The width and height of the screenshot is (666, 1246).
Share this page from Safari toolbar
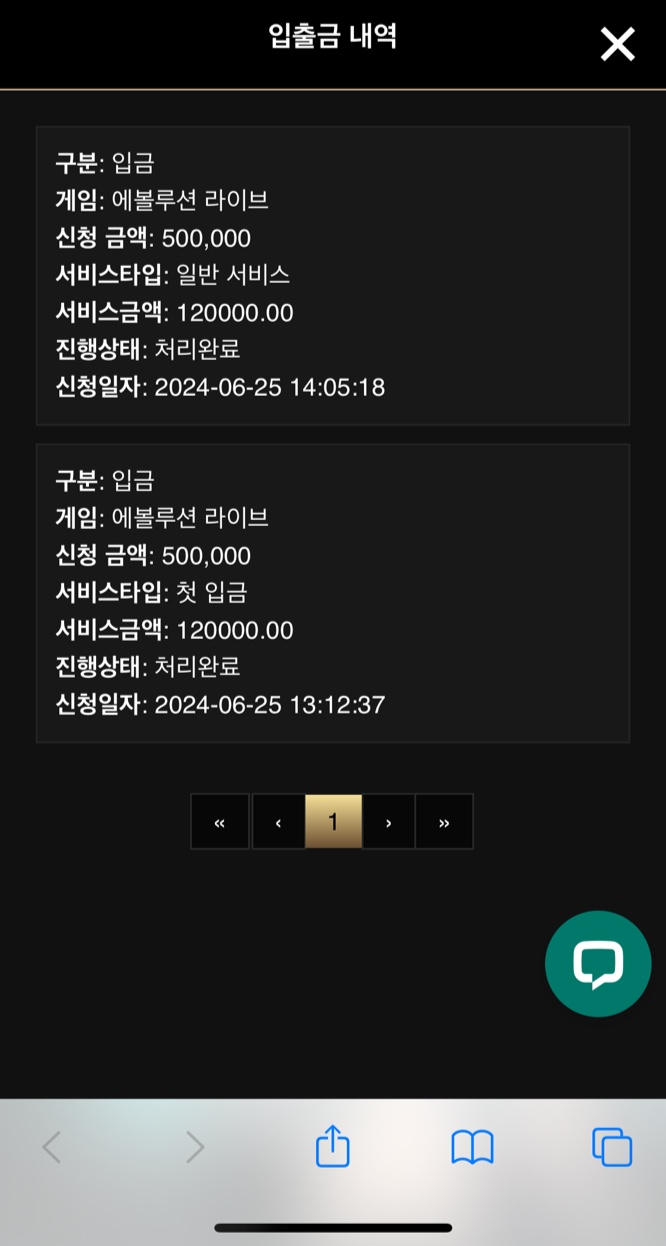(x=333, y=1146)
